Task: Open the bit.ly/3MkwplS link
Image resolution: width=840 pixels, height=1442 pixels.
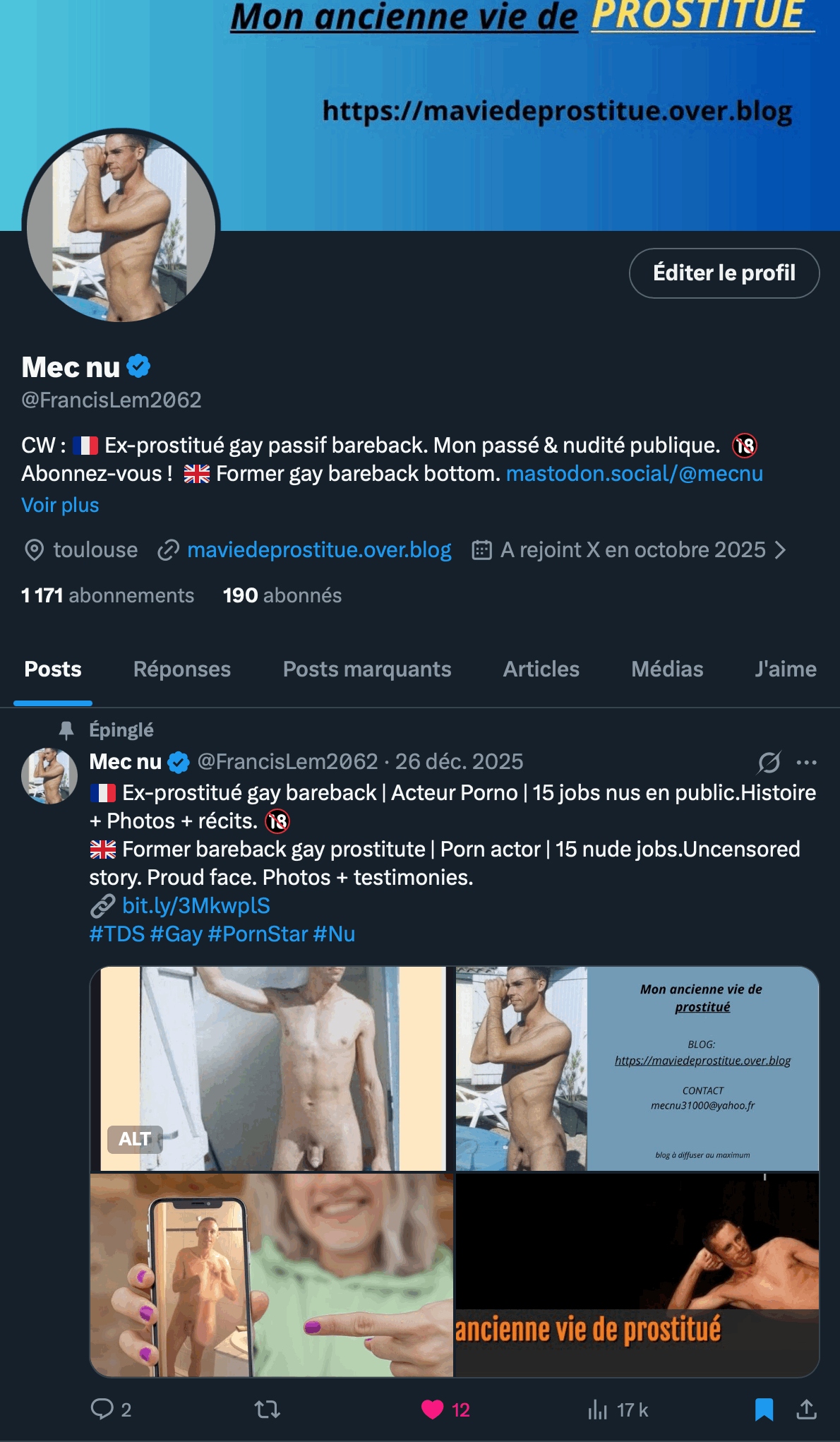Action: [x=196, y=905]
